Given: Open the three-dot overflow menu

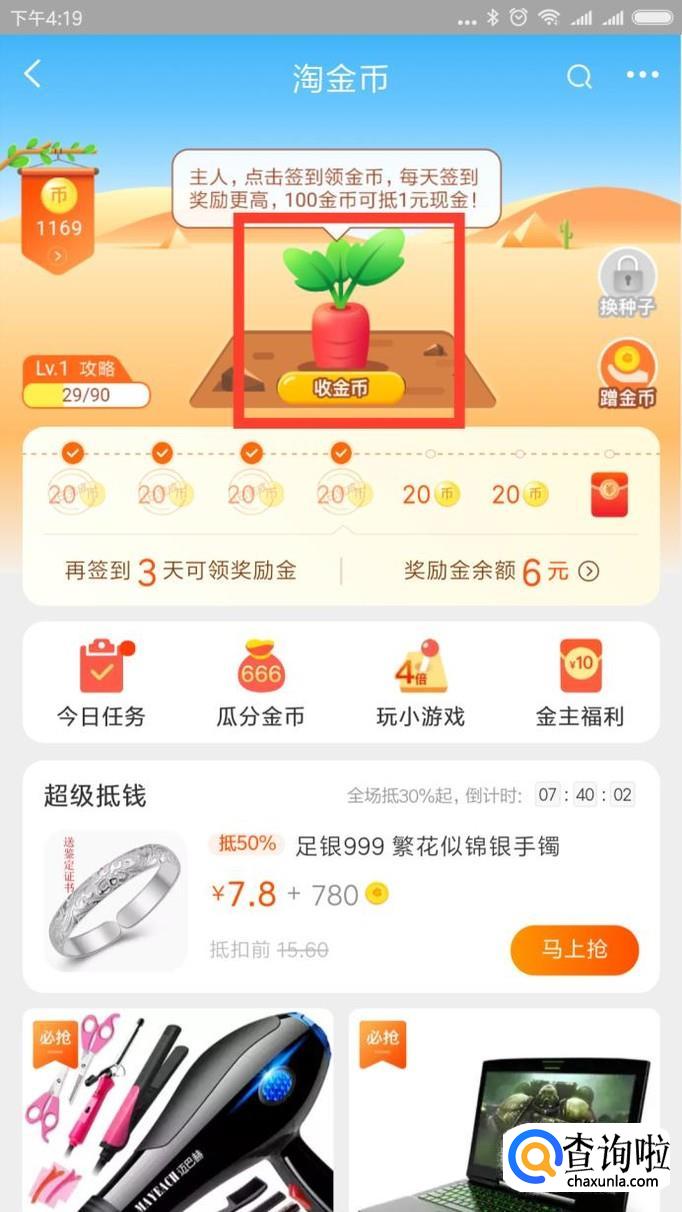Looking at the screenshot, I should pos(643,76).
